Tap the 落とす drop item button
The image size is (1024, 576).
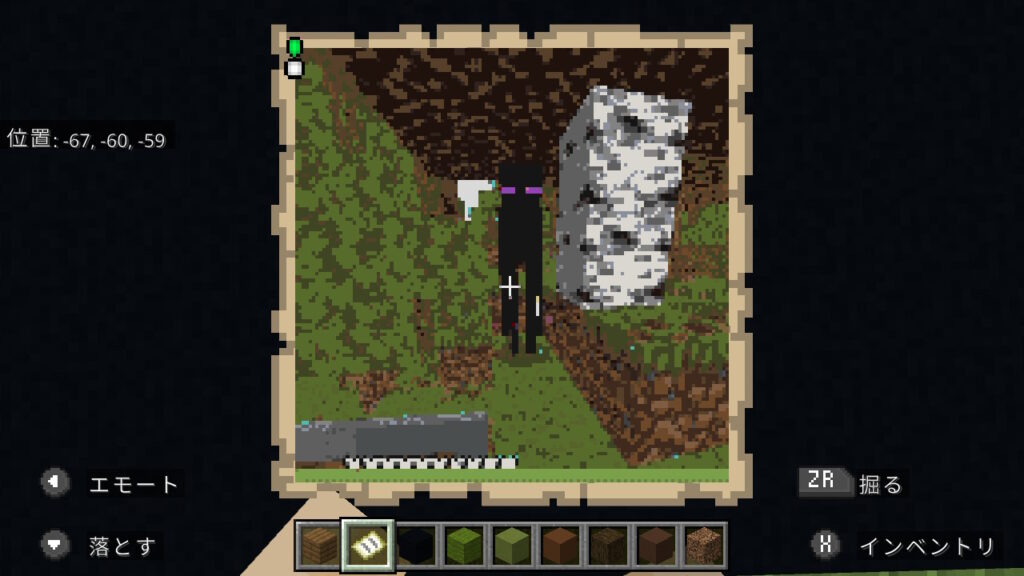(x=100, y=545)
